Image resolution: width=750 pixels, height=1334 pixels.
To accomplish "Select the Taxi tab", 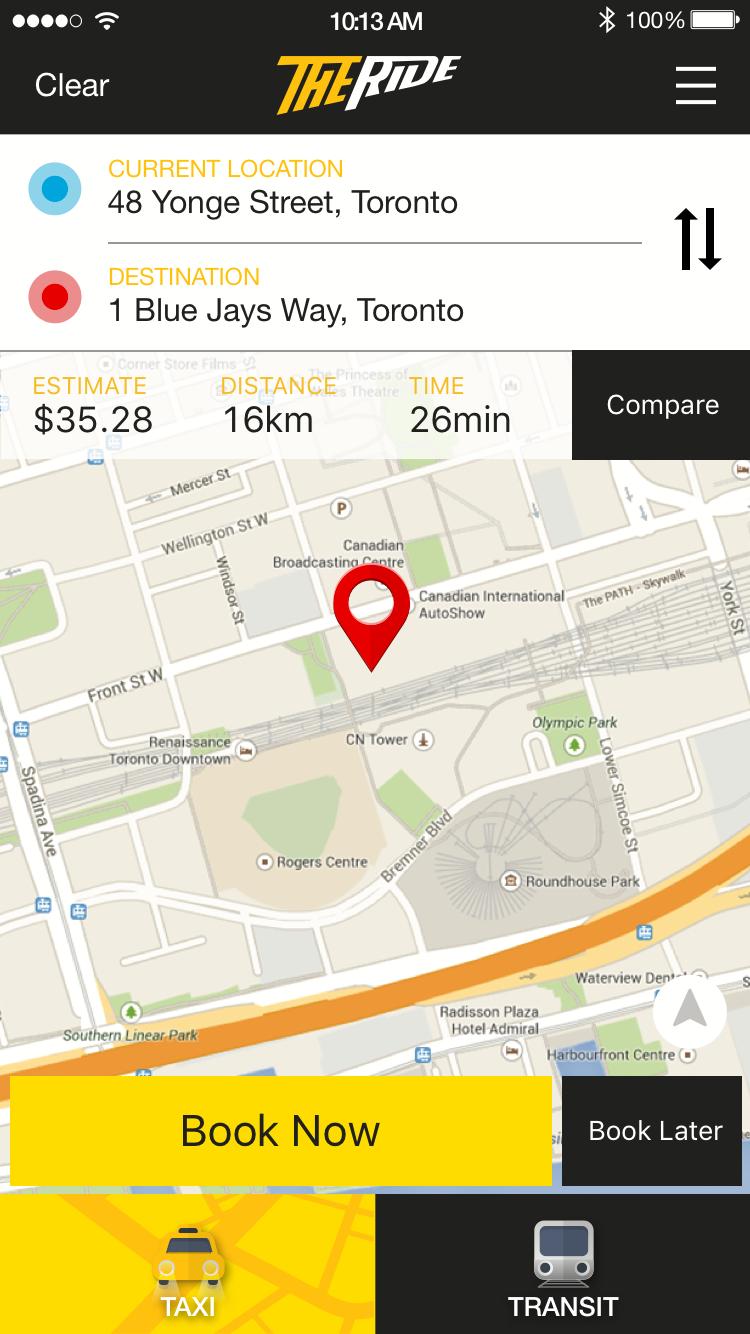I will [188, 1265].
